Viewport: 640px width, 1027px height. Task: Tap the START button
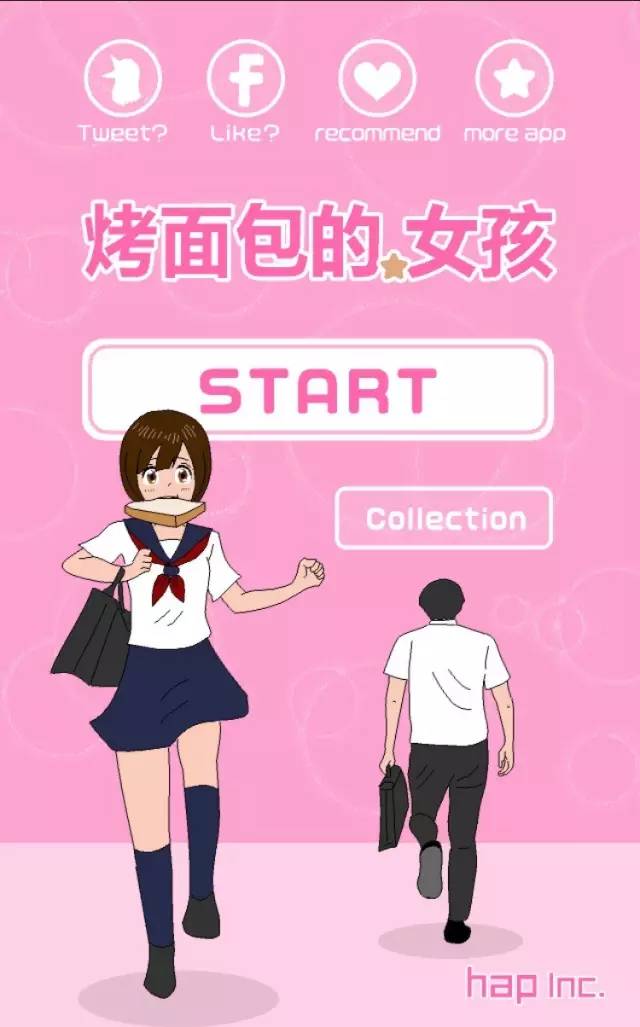click(x=318, y=389)
